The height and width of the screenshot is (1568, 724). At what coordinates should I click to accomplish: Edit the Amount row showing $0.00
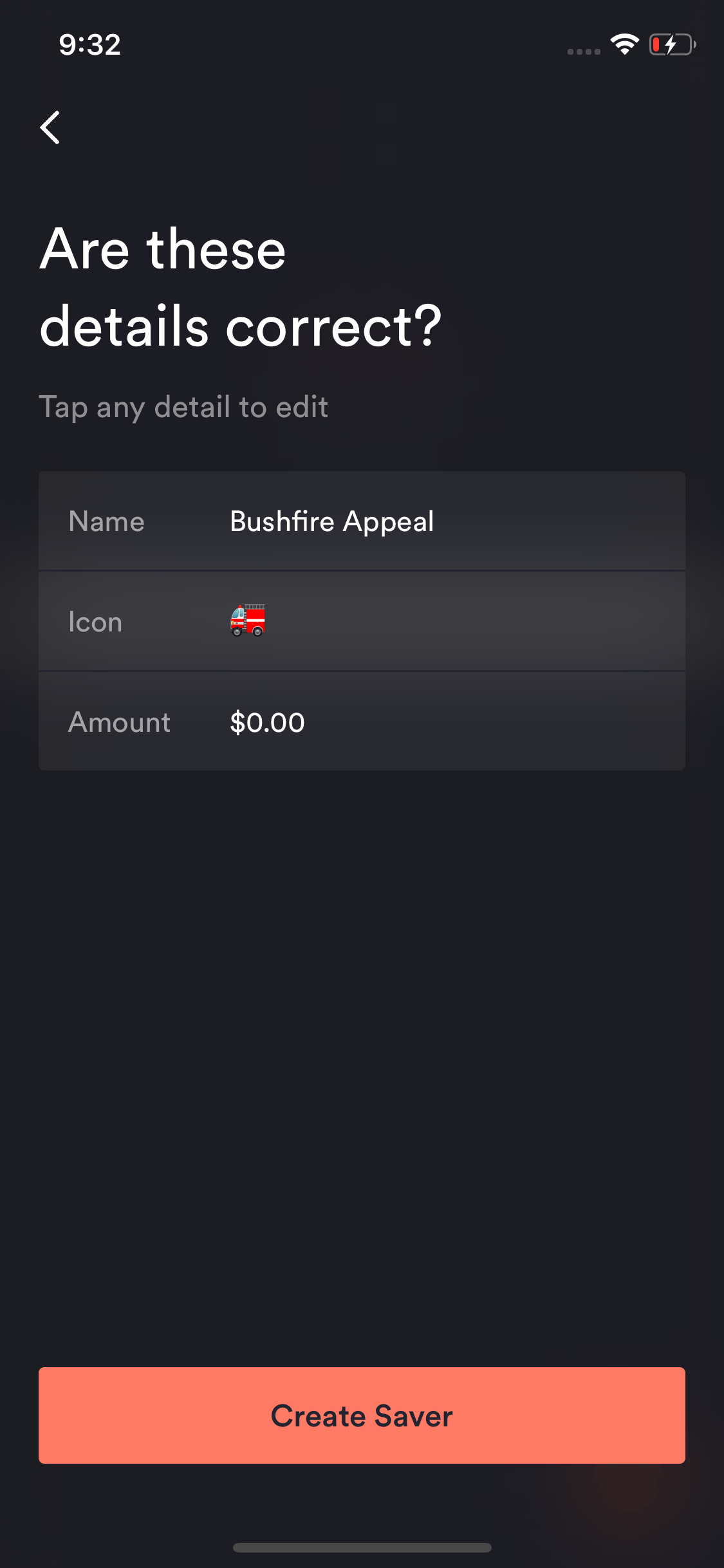[362, 722]
